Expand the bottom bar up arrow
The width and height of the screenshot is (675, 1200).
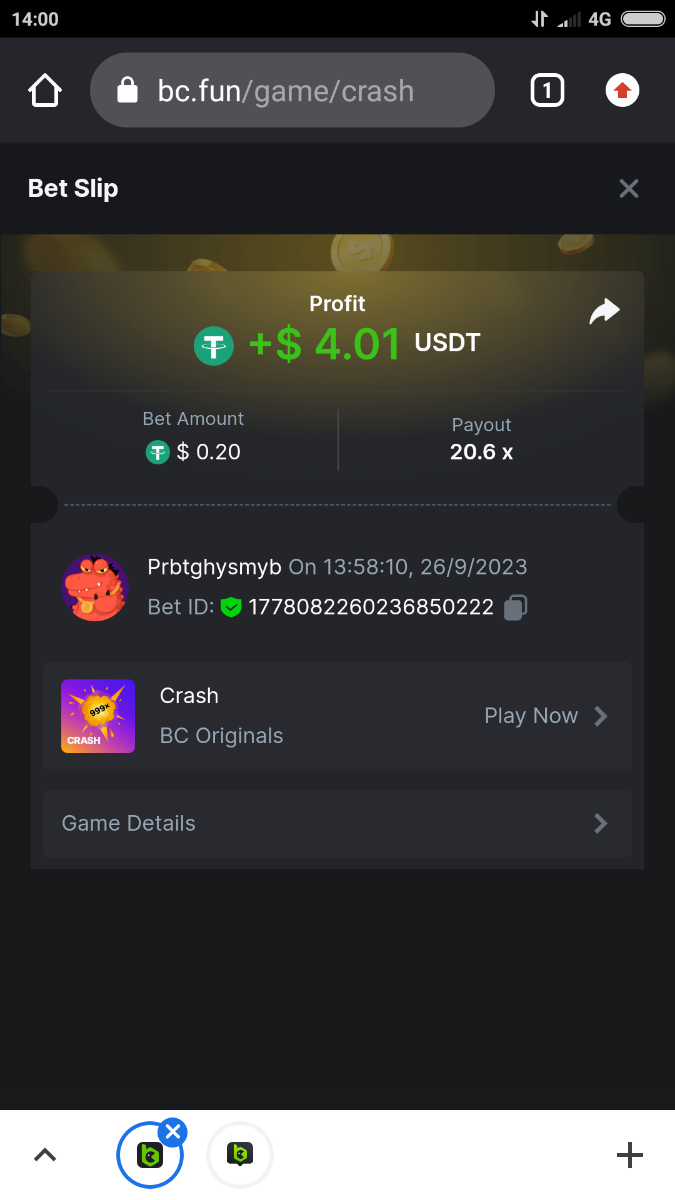[45, 1155]
